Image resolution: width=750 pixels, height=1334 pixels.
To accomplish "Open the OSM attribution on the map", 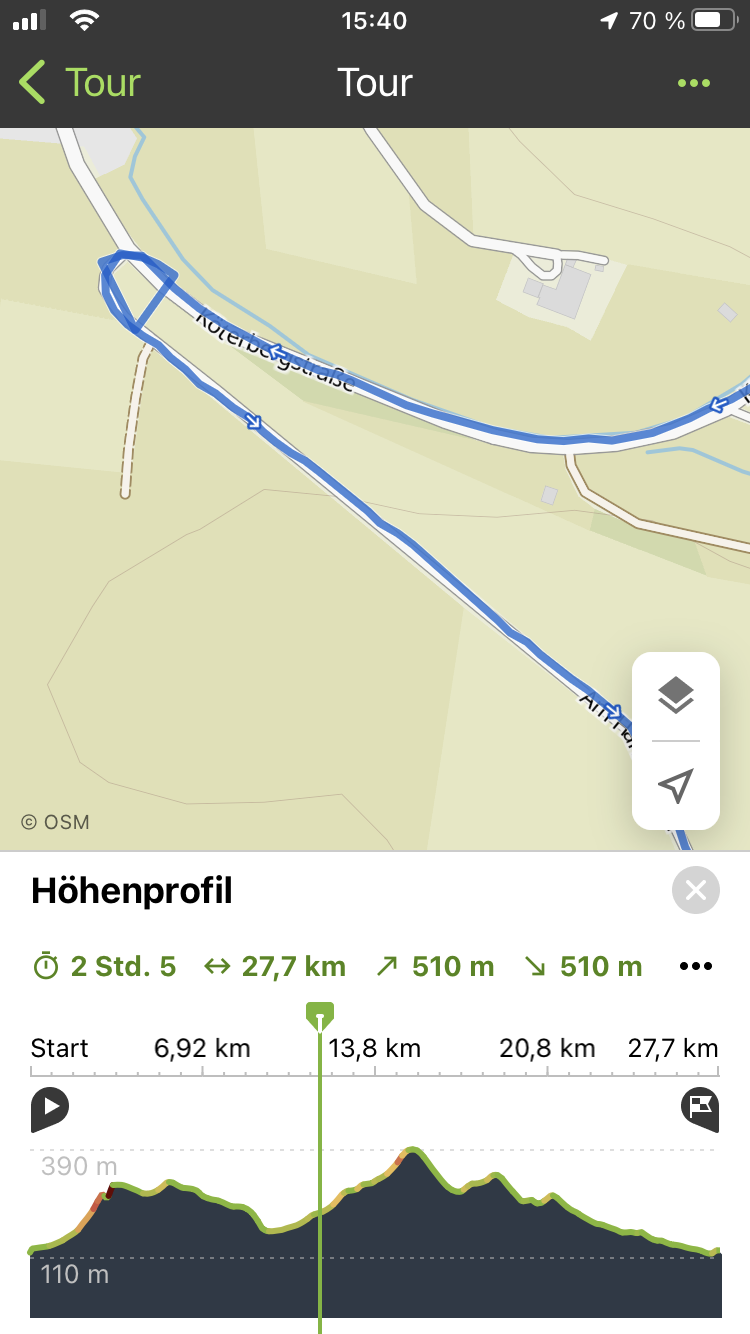I will tap(55, 822).
